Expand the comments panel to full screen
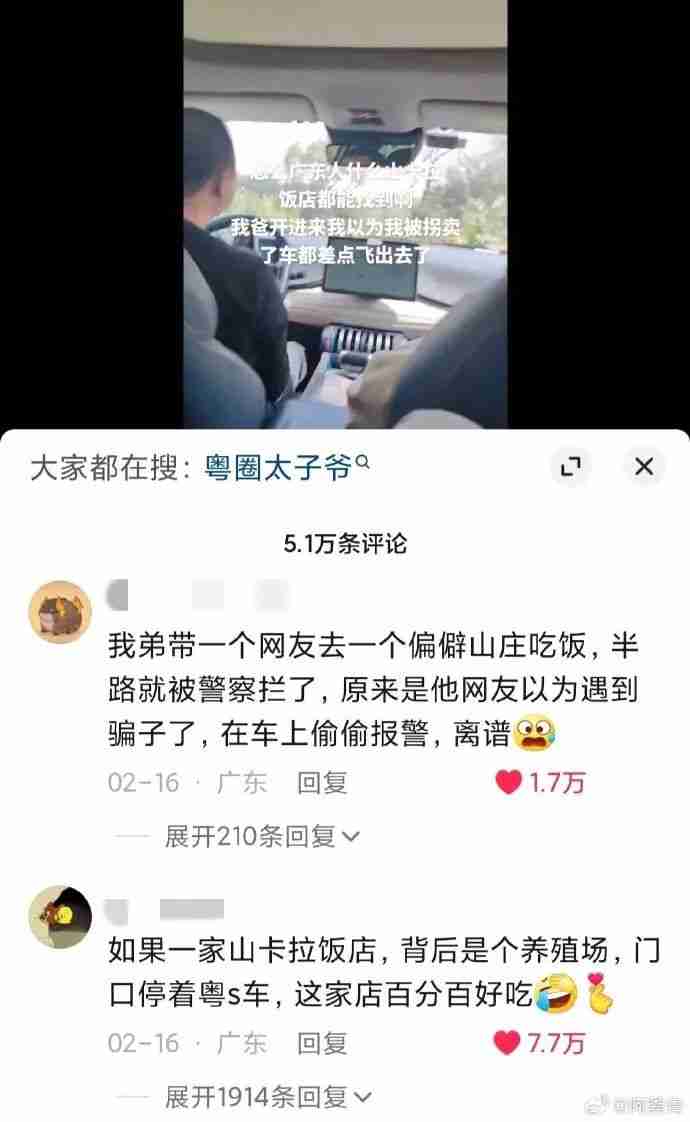690x1122 pixels. click(x=570, y=467)
